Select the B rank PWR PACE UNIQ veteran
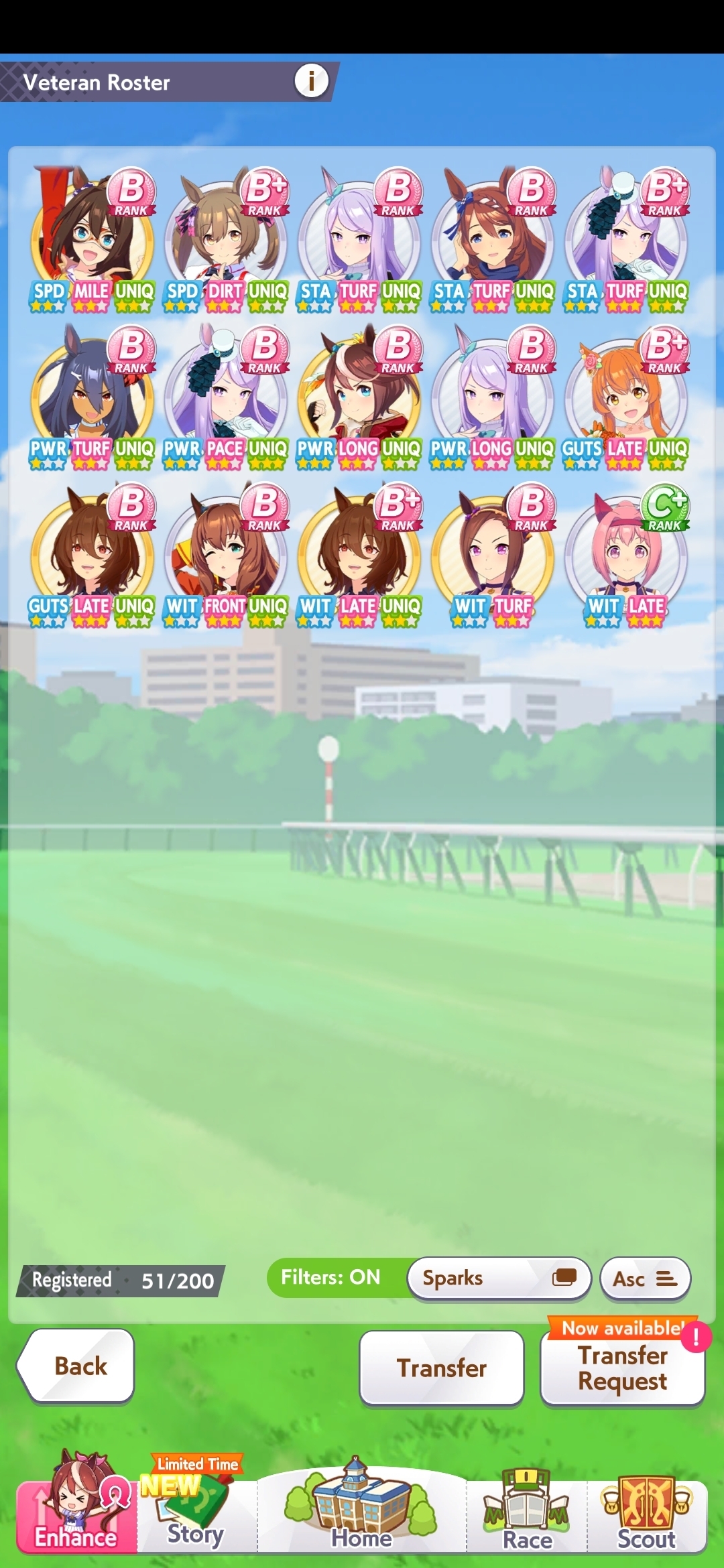Image resolution: width=724 pixels, height=1568 pixels. pyautogui.click(x=226, y=395)
